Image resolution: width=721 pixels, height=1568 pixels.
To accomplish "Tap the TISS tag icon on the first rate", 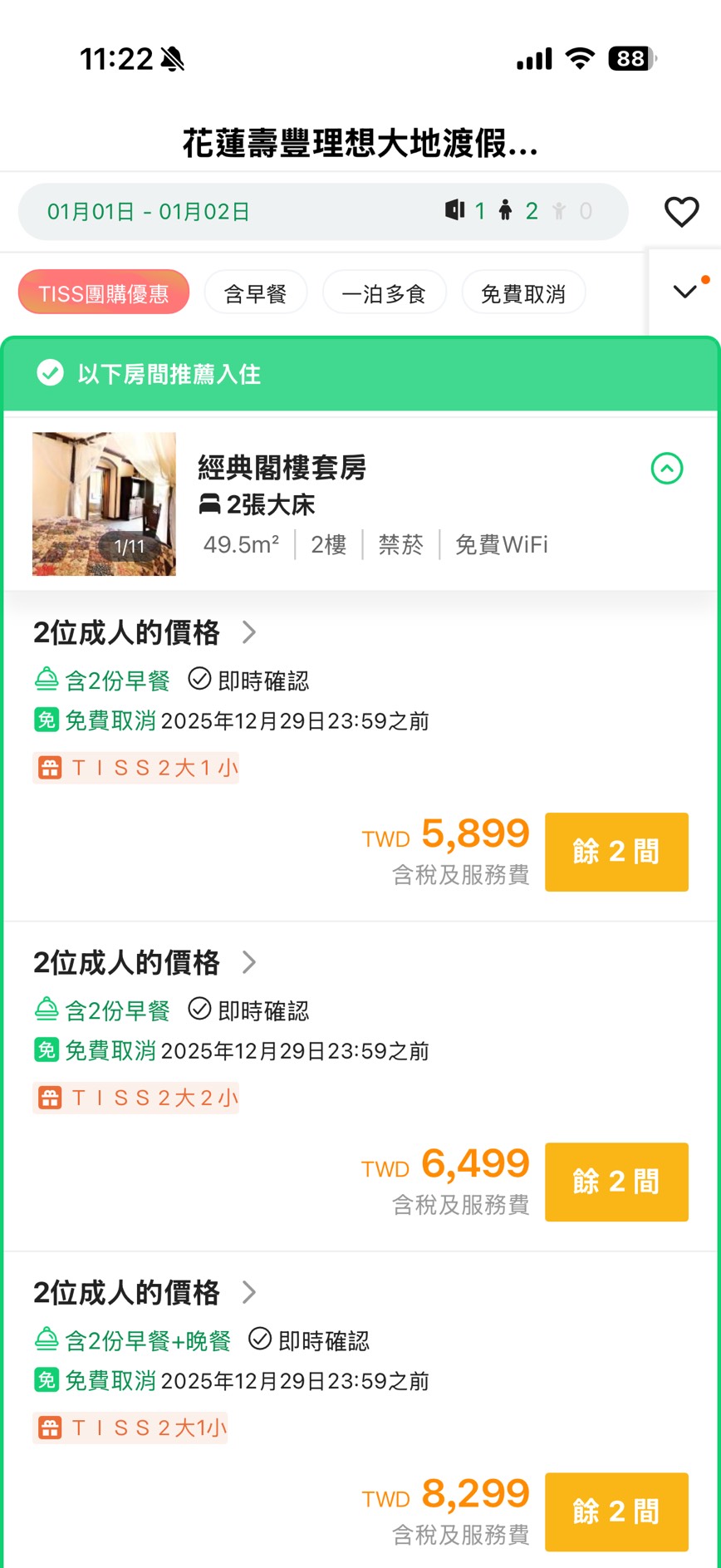I will tap(50, 766).
